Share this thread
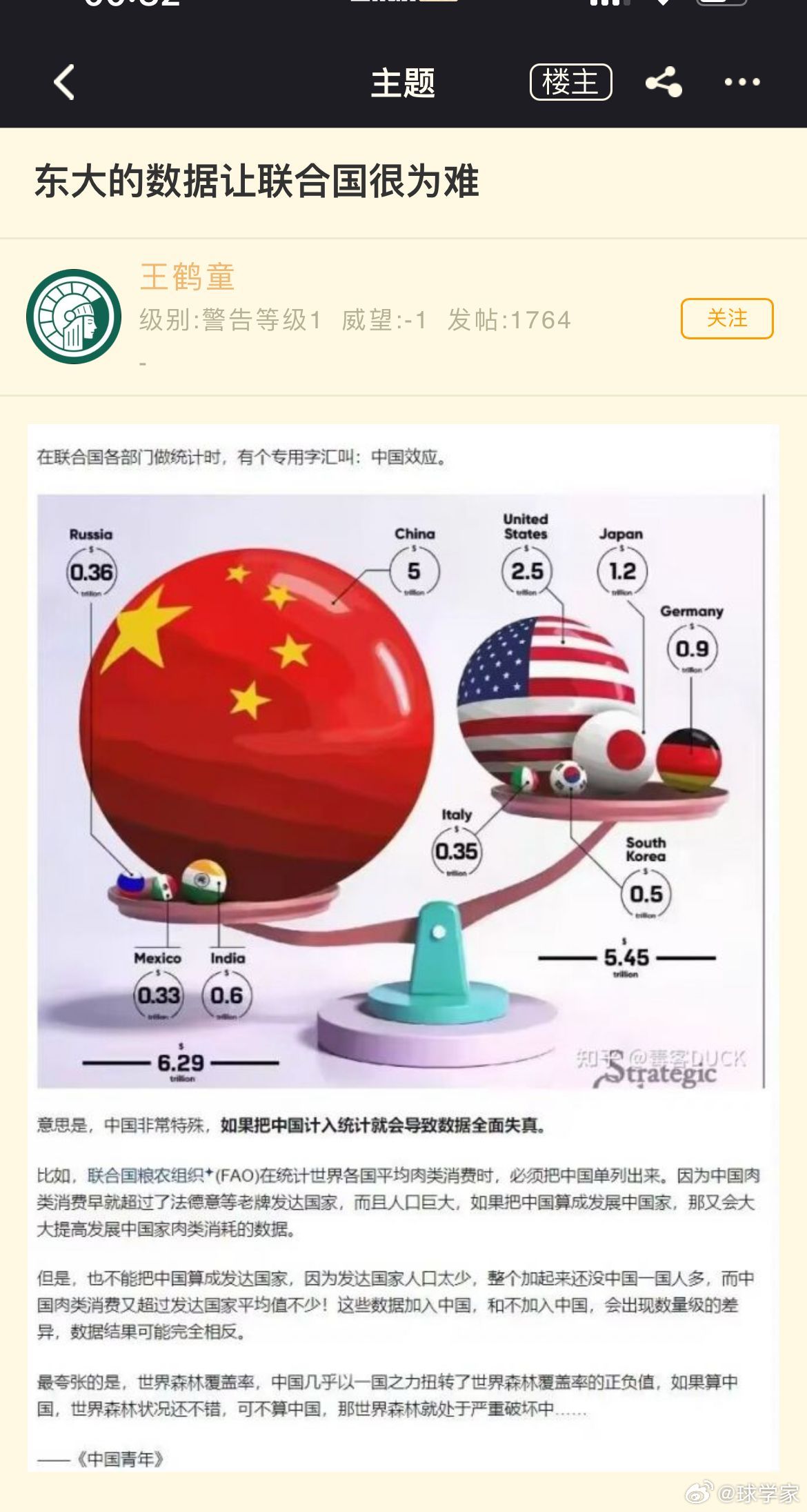The image size is (807, 1512). point(664,82)
